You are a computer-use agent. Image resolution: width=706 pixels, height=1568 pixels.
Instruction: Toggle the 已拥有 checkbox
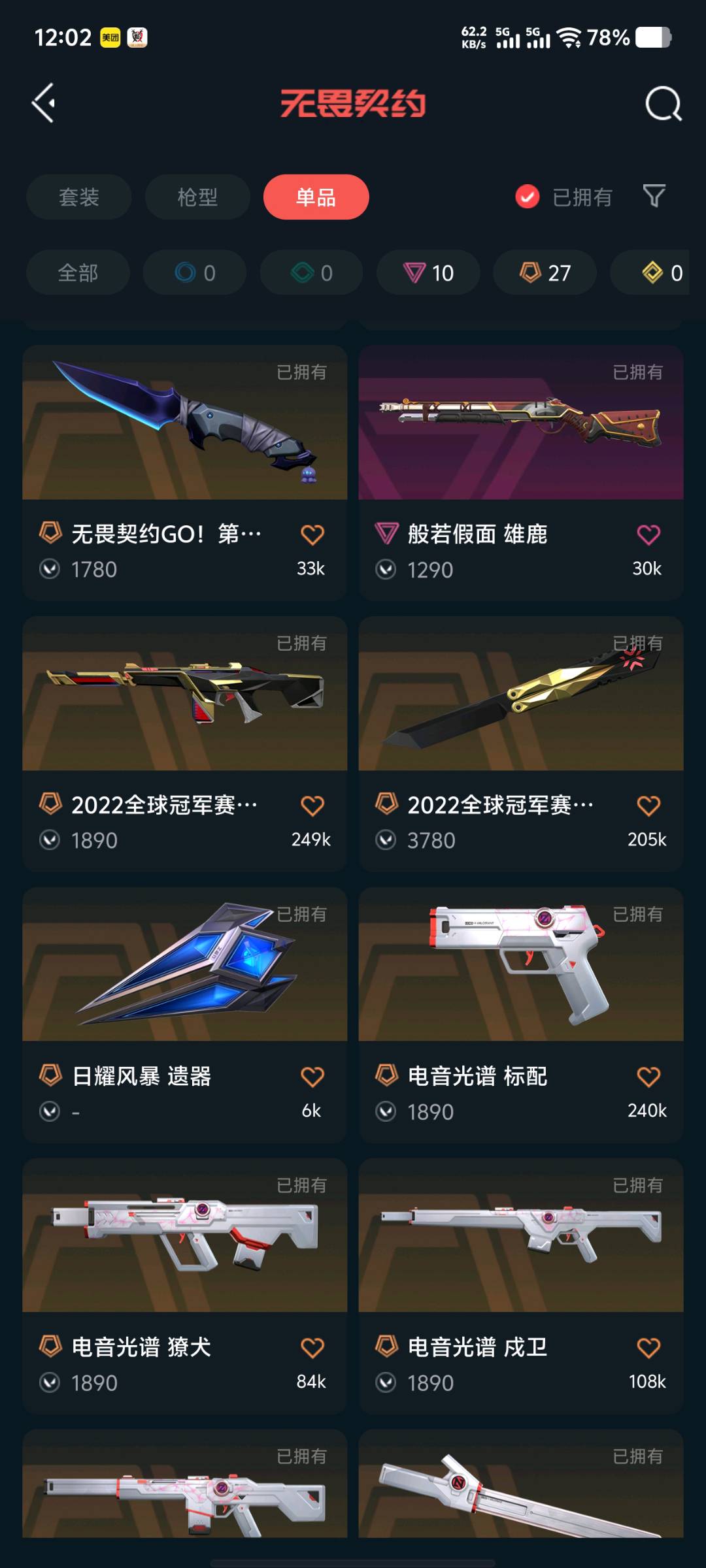528,197
